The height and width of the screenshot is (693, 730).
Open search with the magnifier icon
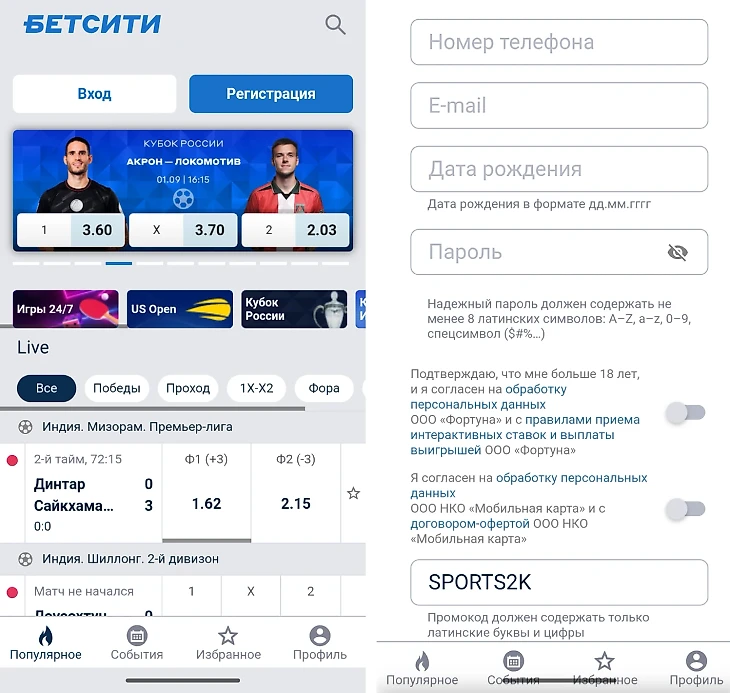click(335, 24)
